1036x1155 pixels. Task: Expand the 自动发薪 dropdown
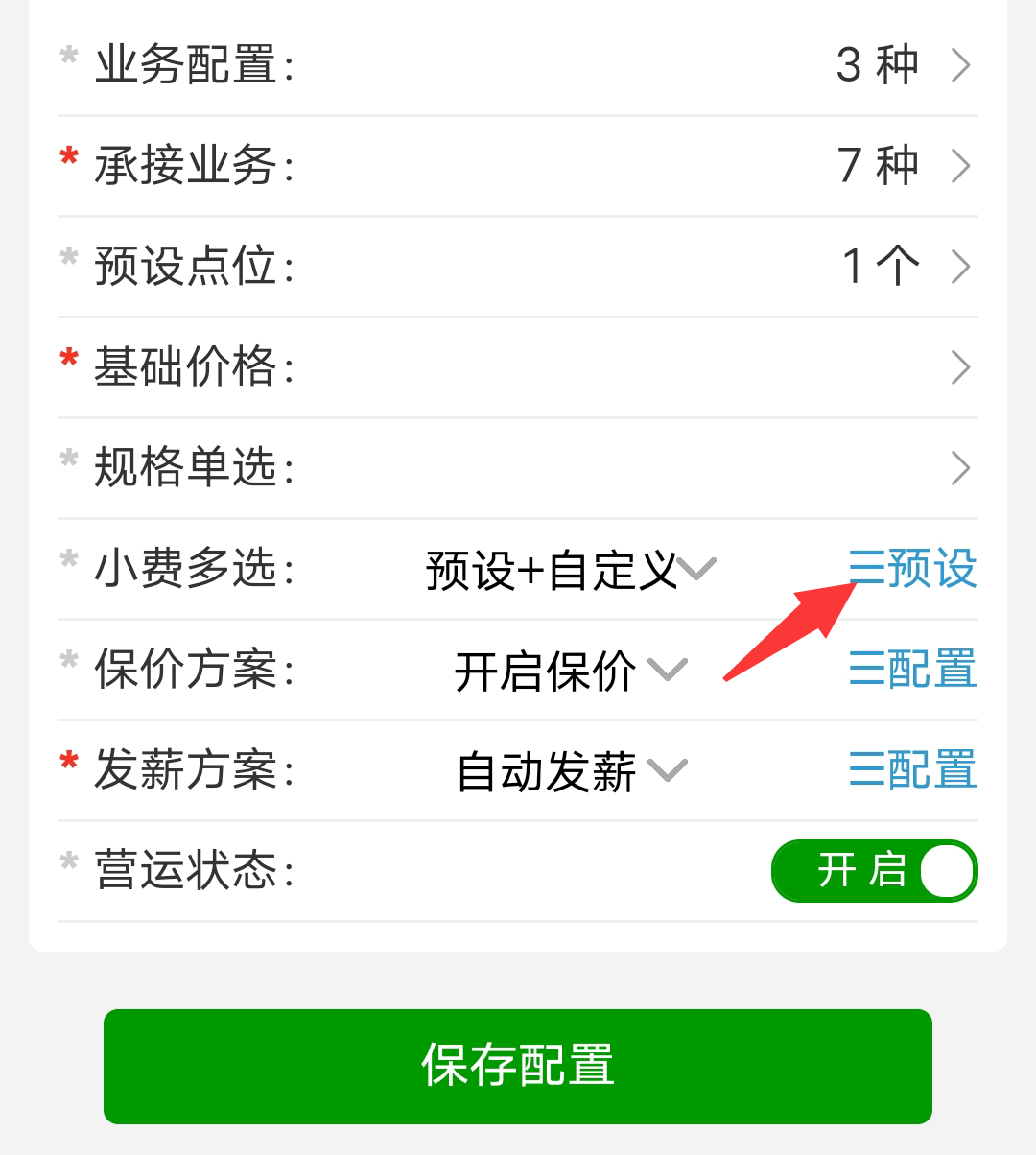click(571, 771)
